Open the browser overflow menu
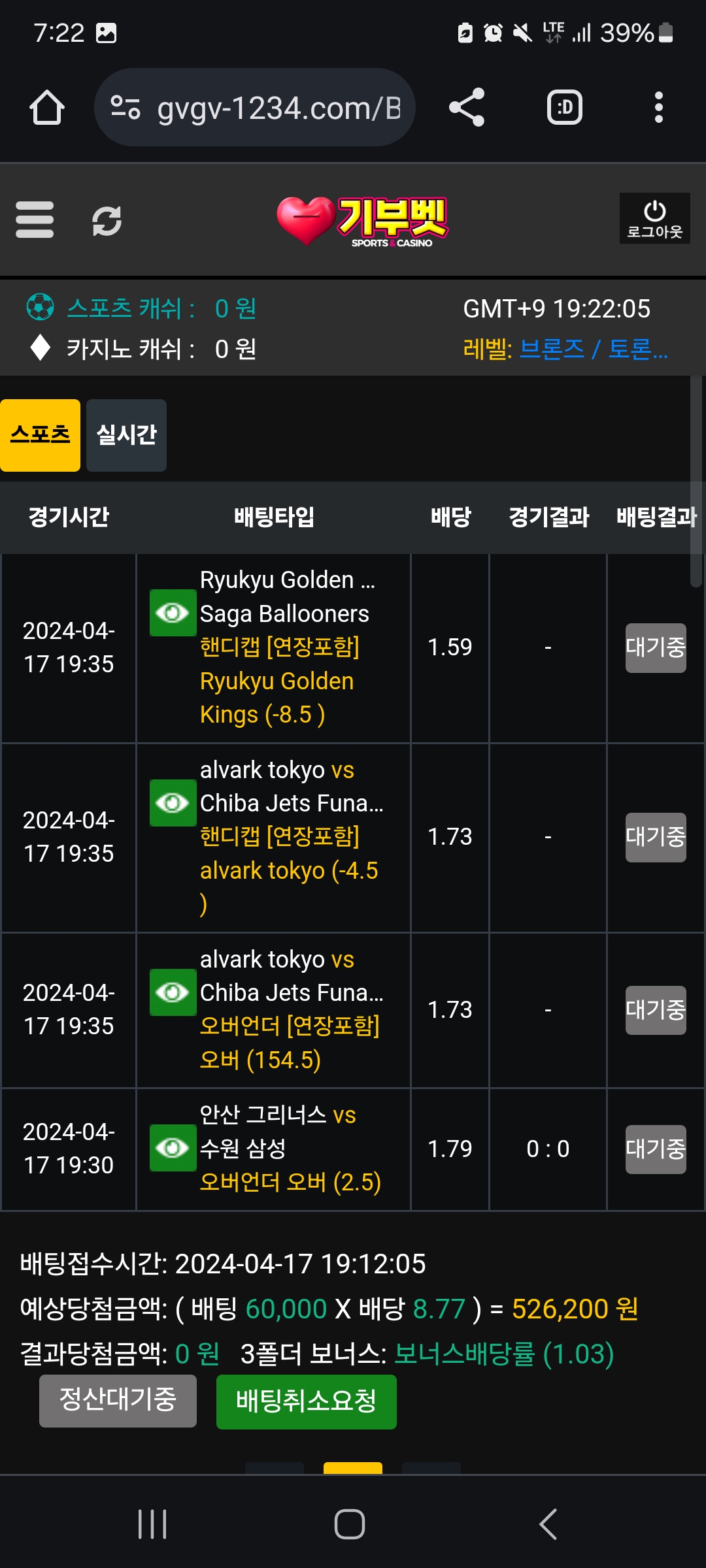Screen dimensions: 706x1568 [658, 107]
